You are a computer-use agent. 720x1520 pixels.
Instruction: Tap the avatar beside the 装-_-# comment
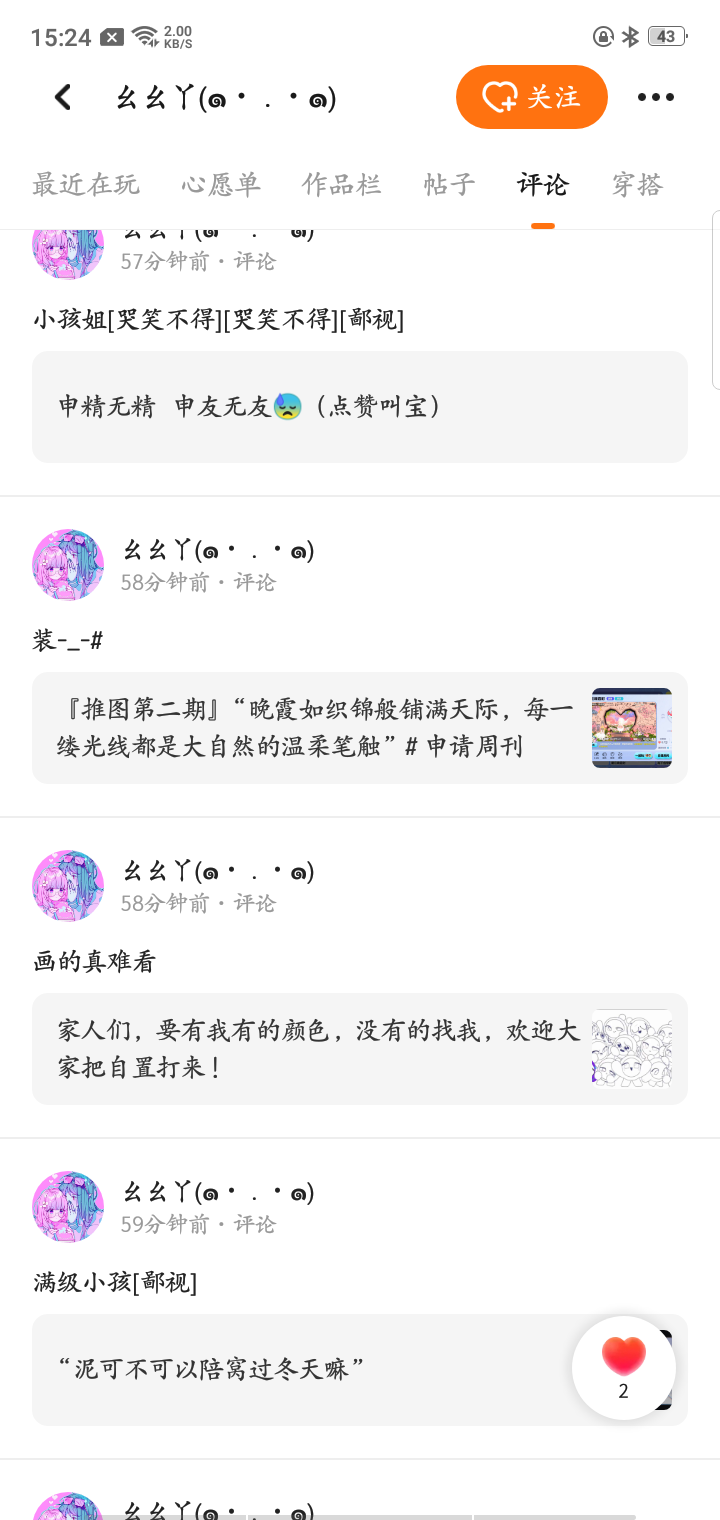[68, 565]
